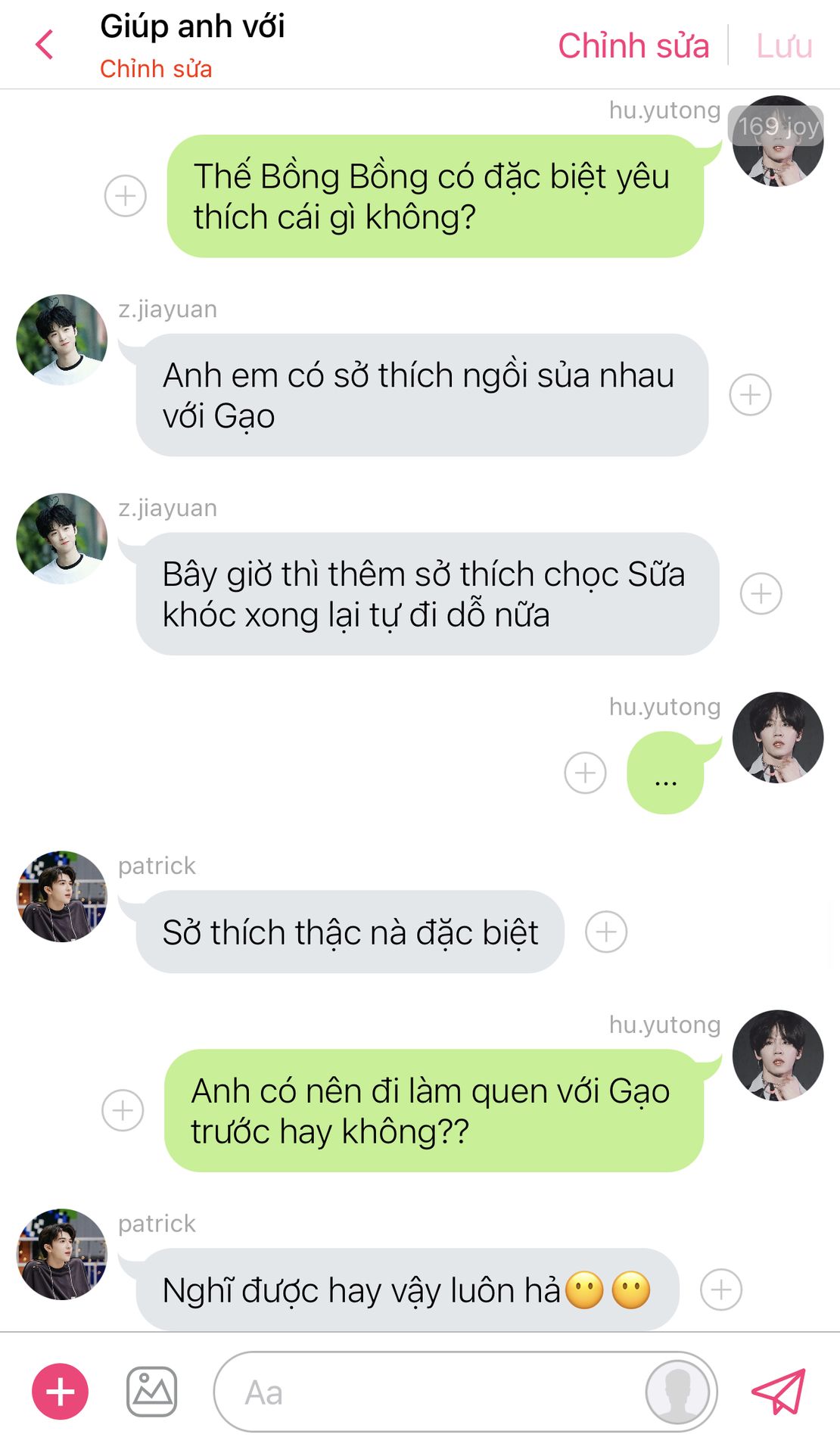The width and height of the screenshot is (840, 1453).
Task: Tap plus beside 'Anh em có sở thích' message
Action: [750, 394]
